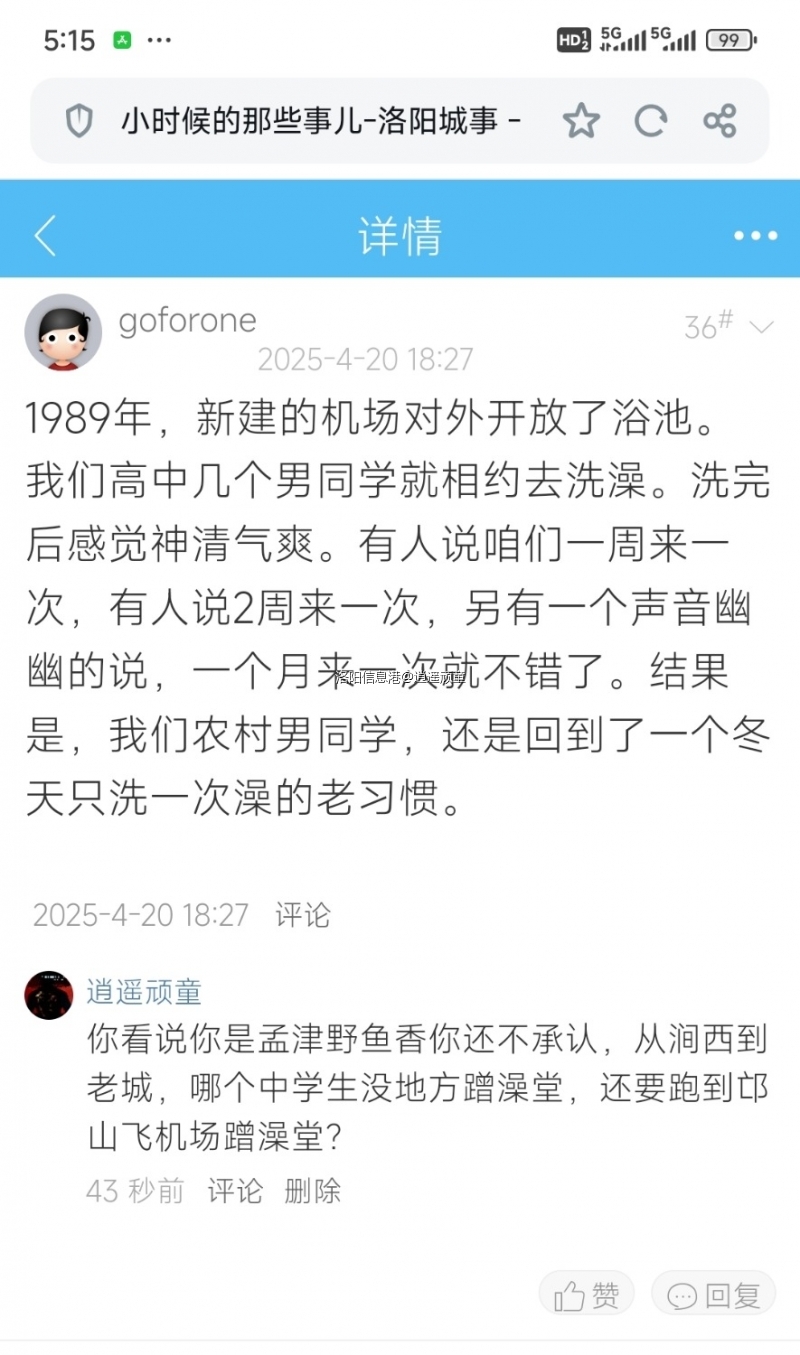Image resolution: width=800 pixels, height=1355 pixels.
Task: Like the post with 赞 button
Action: 587,1295
